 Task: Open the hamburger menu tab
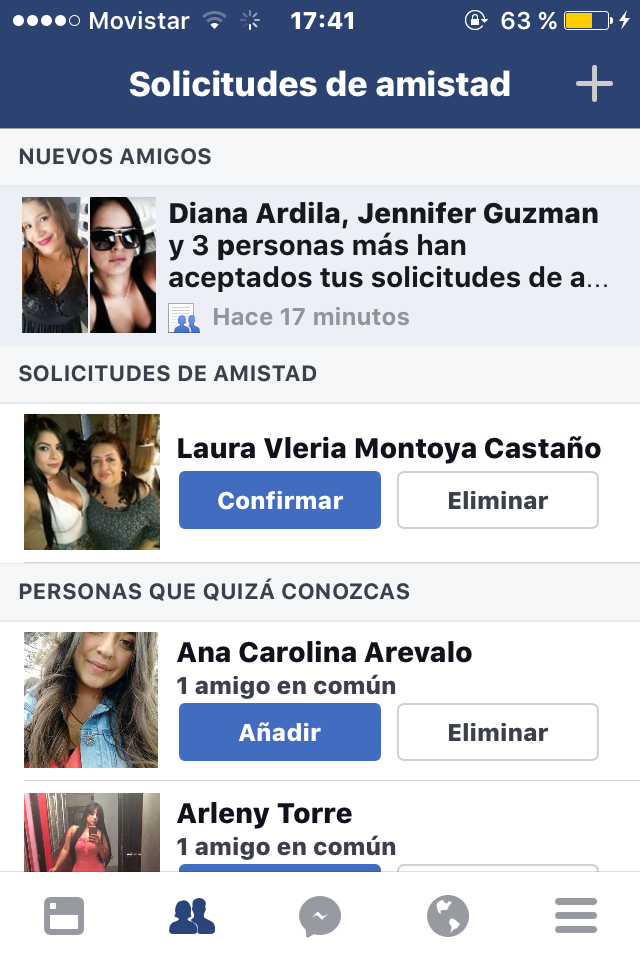(576, 916)
